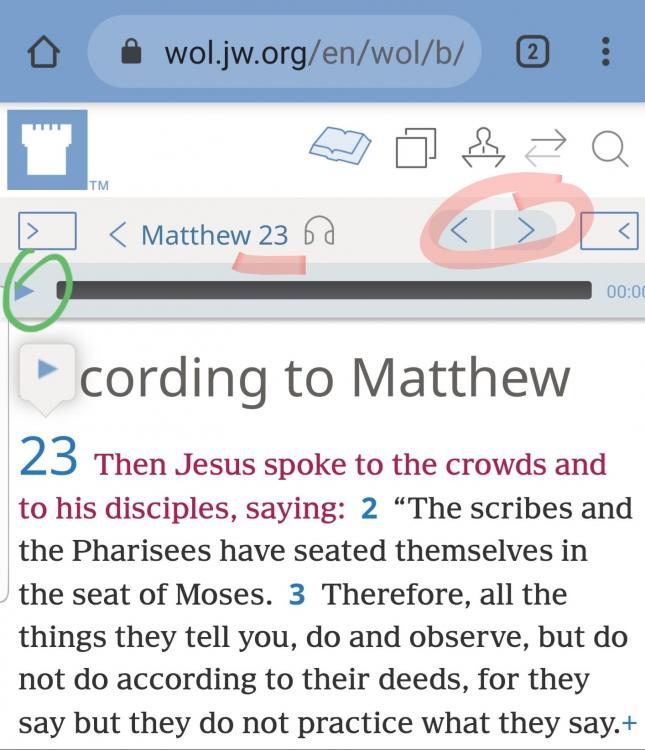Open the Matthew 23 chapter link

point(213,236)
